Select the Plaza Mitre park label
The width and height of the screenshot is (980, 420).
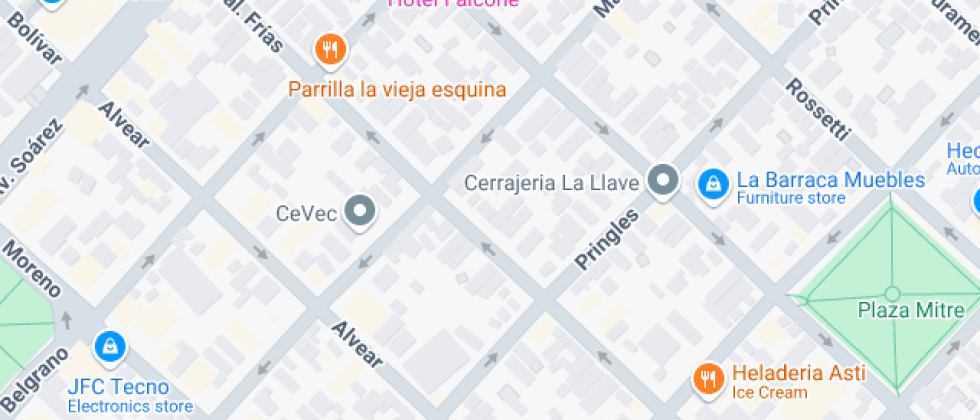tap(910, 310)
